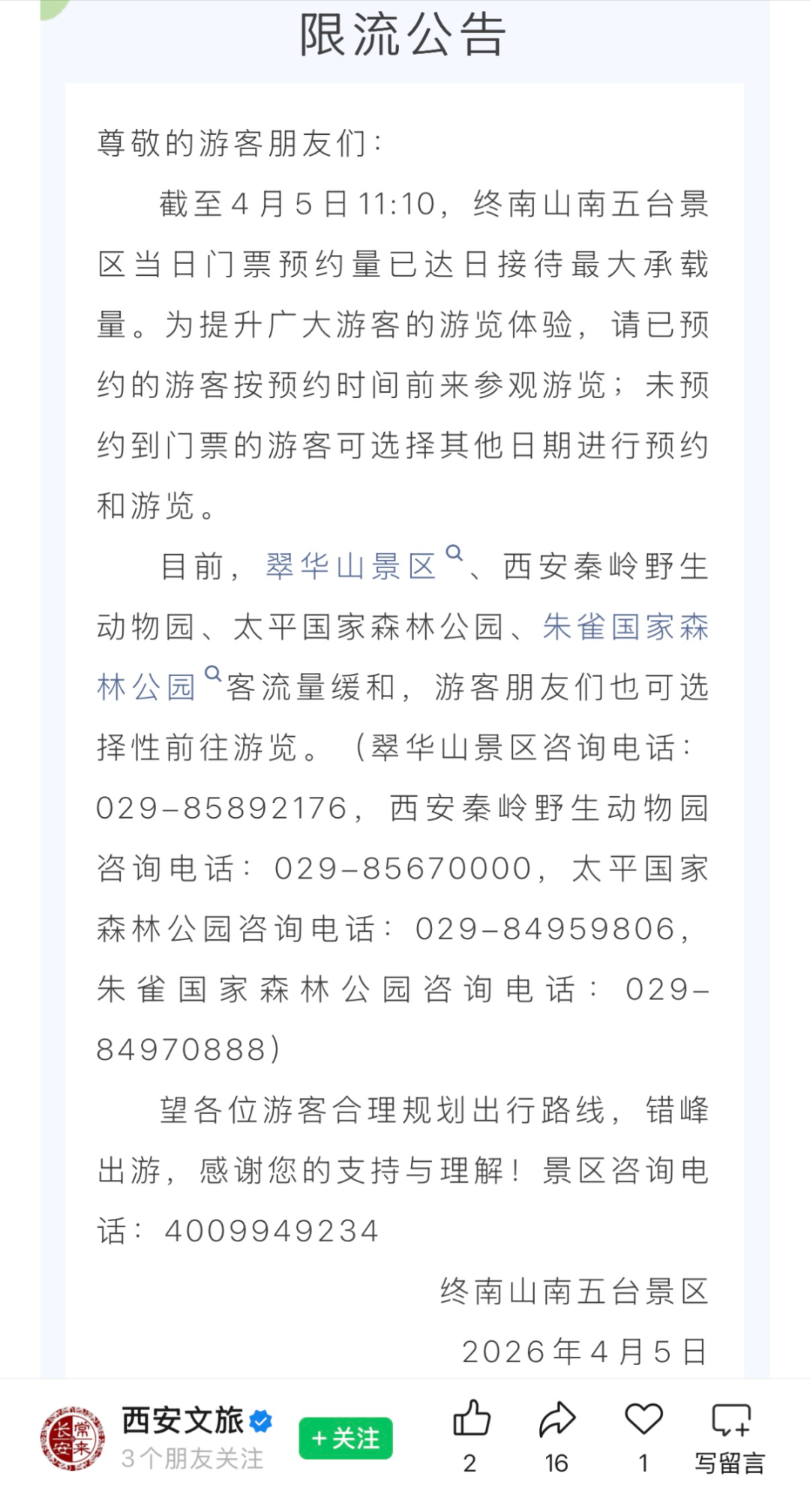
Task: Write a comment via 写留言
Action: [730, 1434]
